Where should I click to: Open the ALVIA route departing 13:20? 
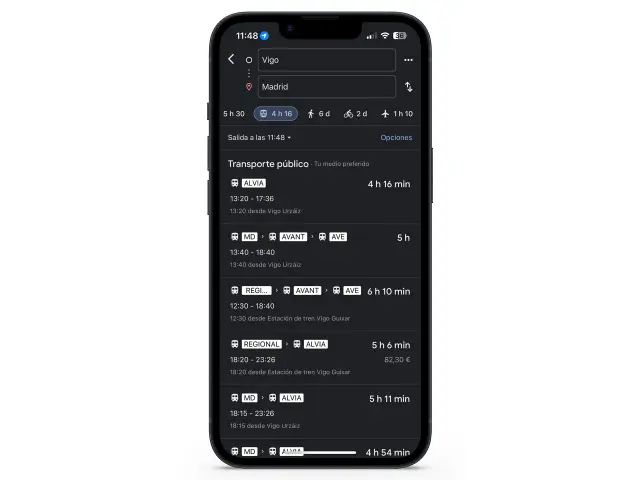(x=320, y=196)
